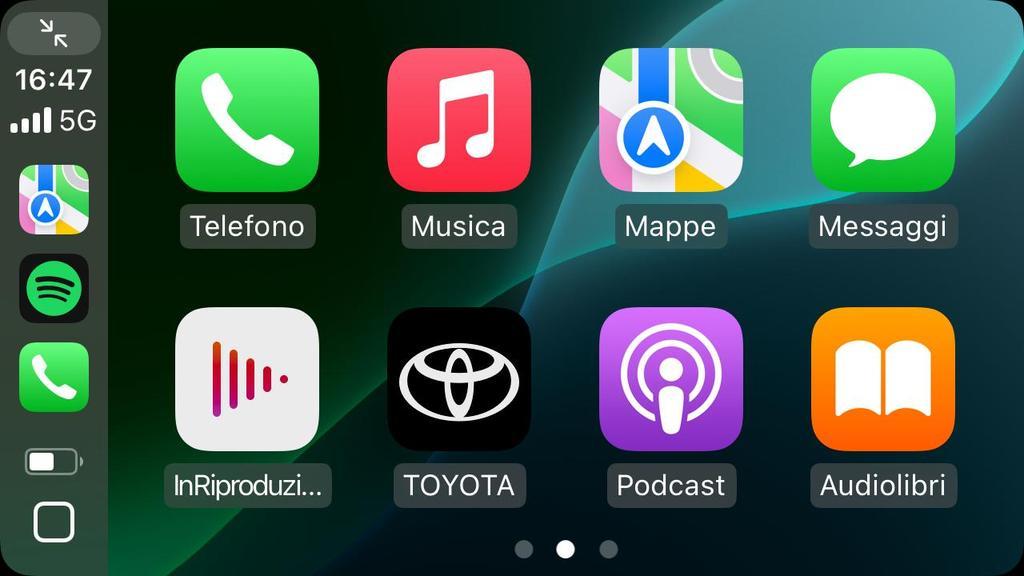Open Mappe from the app grid
The width and height of the screenshot is (1024, 576).
pos(671,120)
